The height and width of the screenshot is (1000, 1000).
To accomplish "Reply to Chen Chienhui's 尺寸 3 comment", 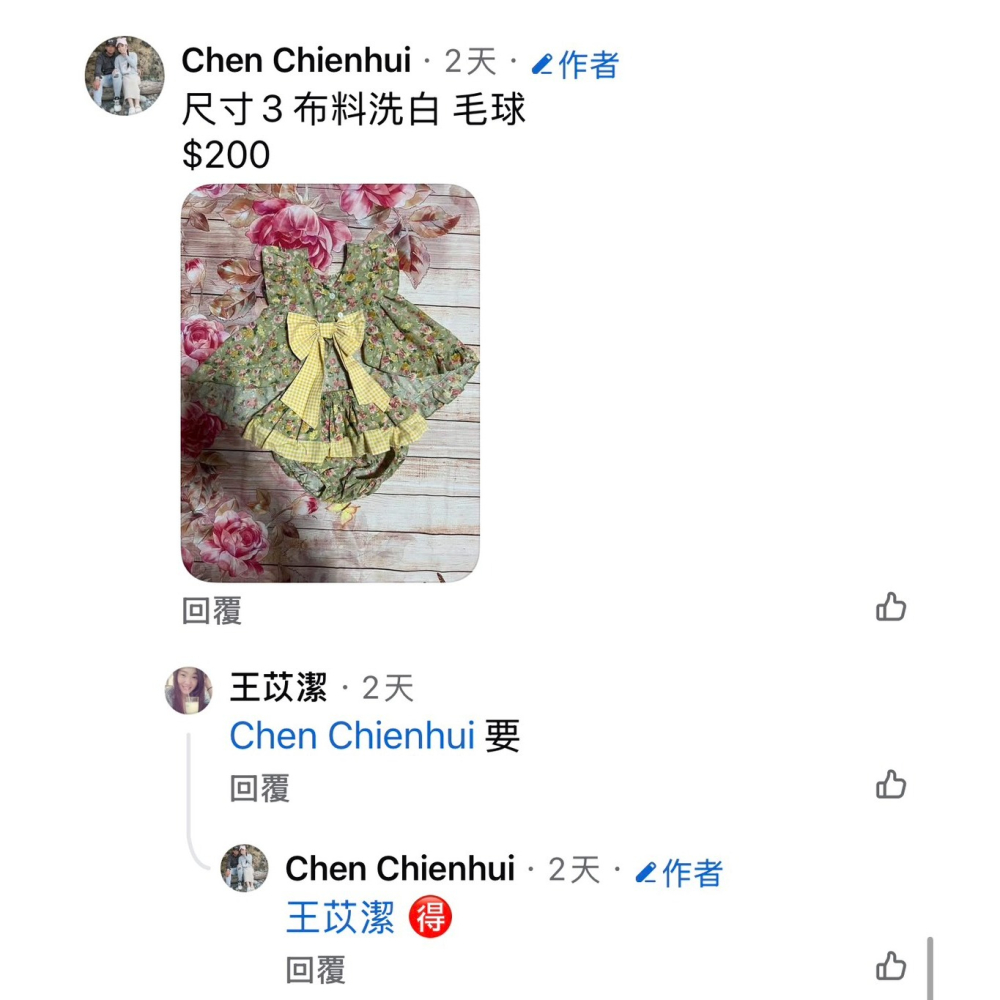I will (x=211, y=611).
